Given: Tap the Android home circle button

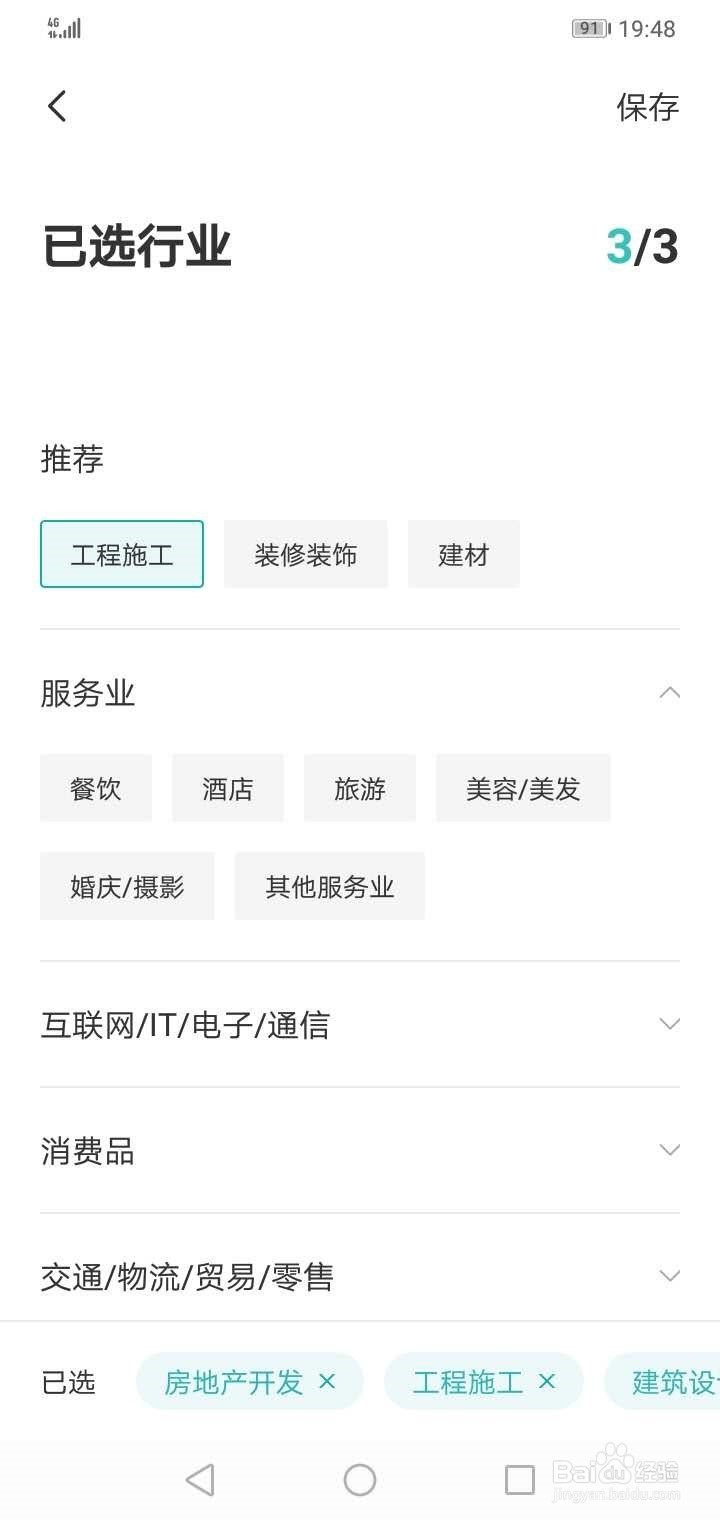Looking at the screenshot, I should [360, 1477].
